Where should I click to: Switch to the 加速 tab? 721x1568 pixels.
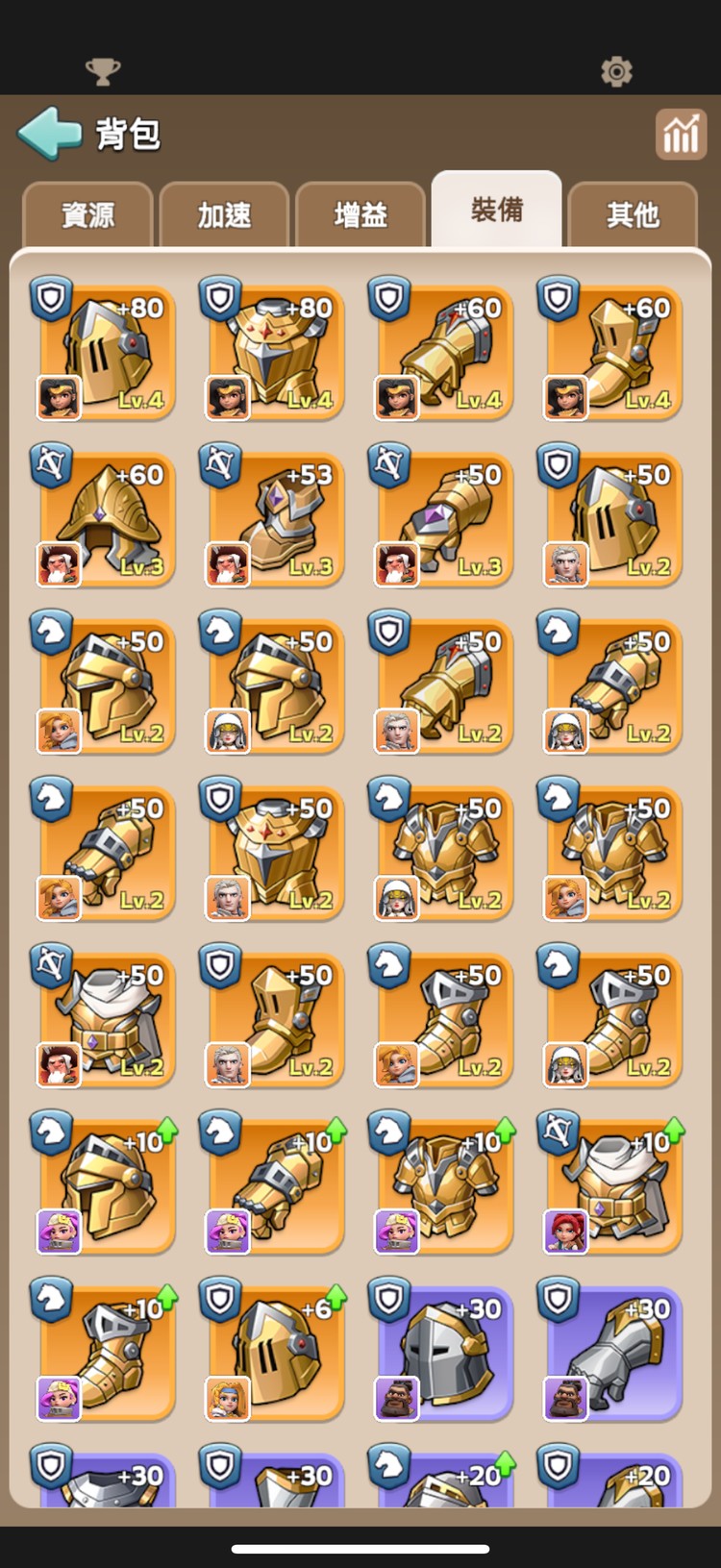point(224,214)
